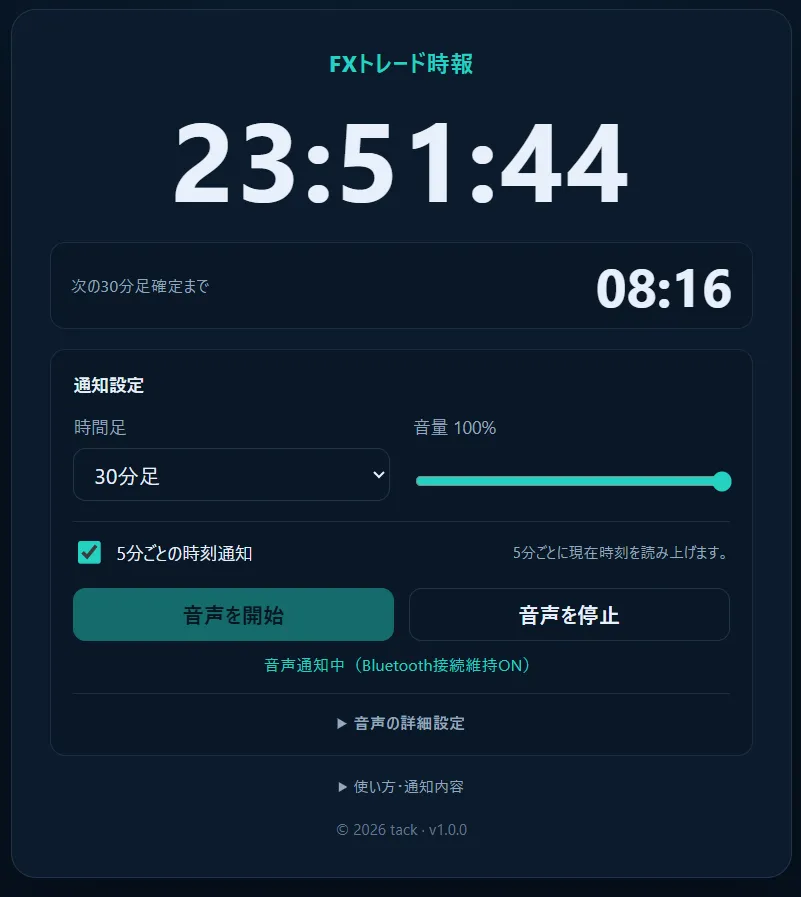Screen dimensions: 801x897
Task: Stop audio with 音声を停止 button
Action: point(569,614)
